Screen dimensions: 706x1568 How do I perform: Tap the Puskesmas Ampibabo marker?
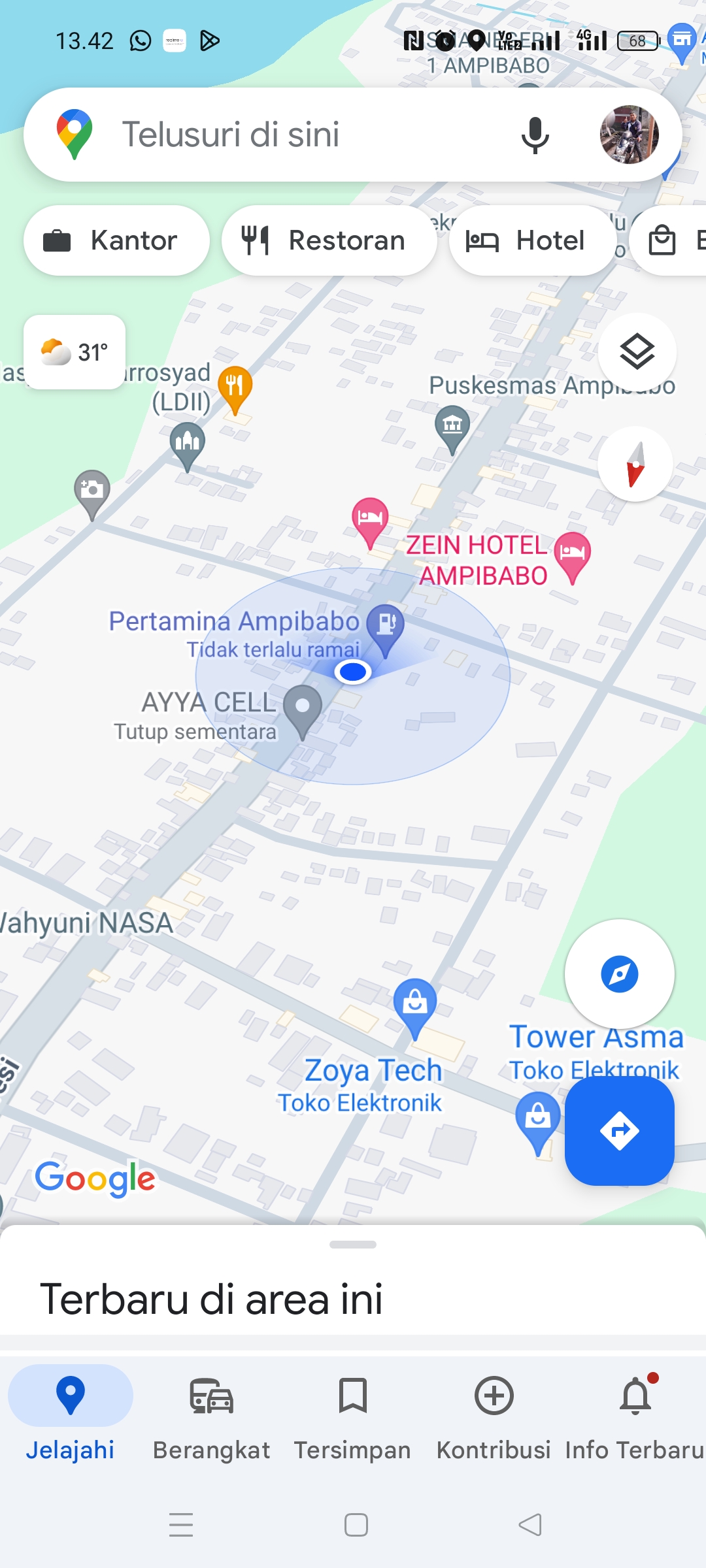452,429
